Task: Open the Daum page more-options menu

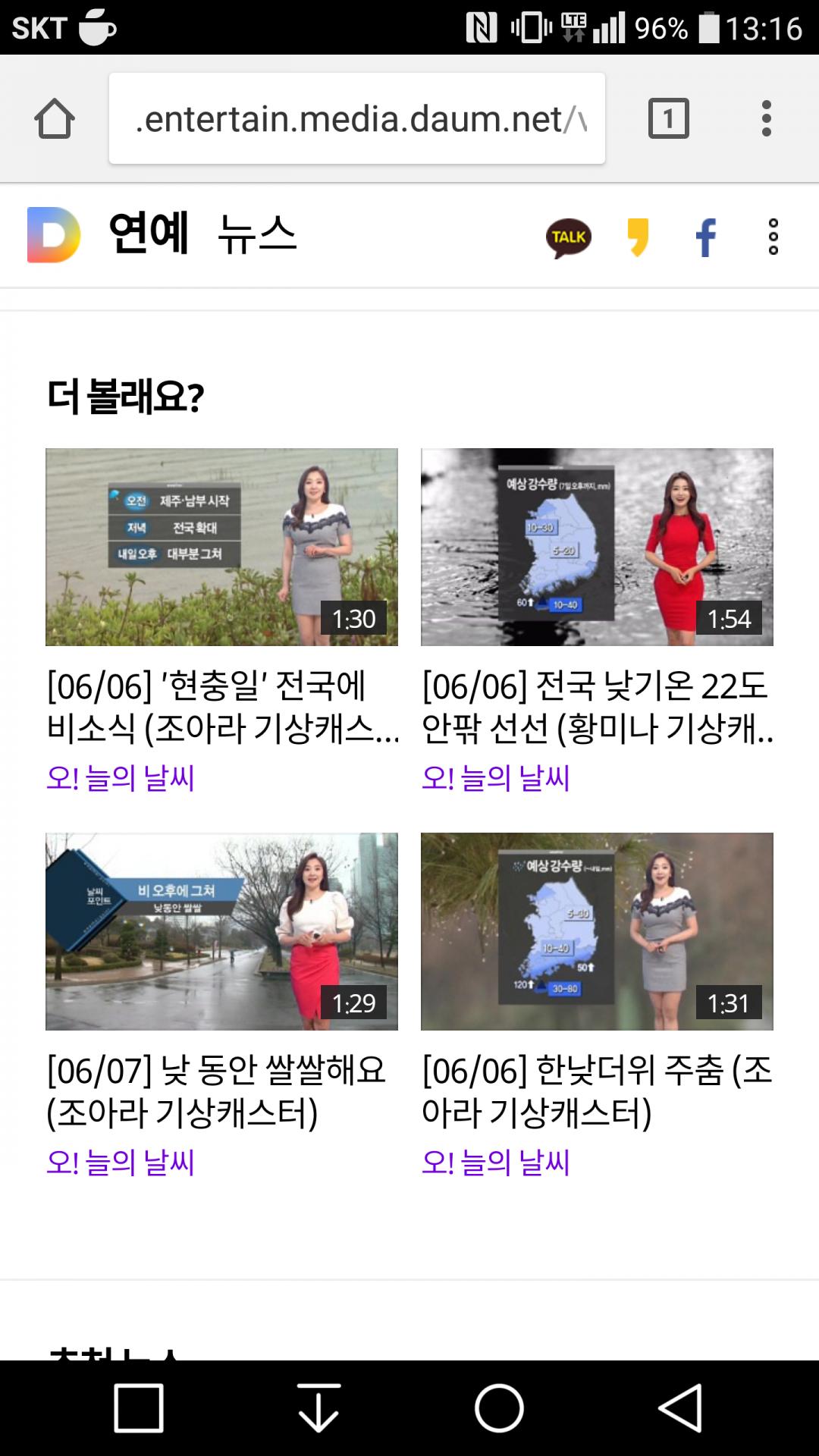Action: tap(773, 237)
